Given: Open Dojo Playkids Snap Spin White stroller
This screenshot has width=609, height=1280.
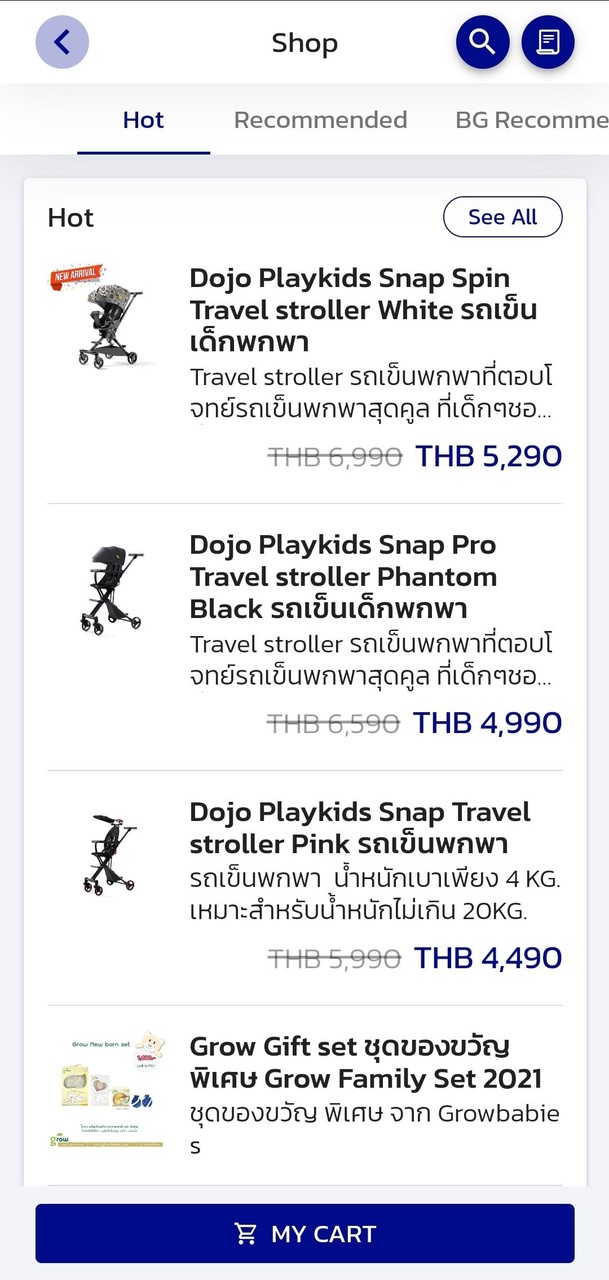Looking at the screenshot, I should click(364, 310).
